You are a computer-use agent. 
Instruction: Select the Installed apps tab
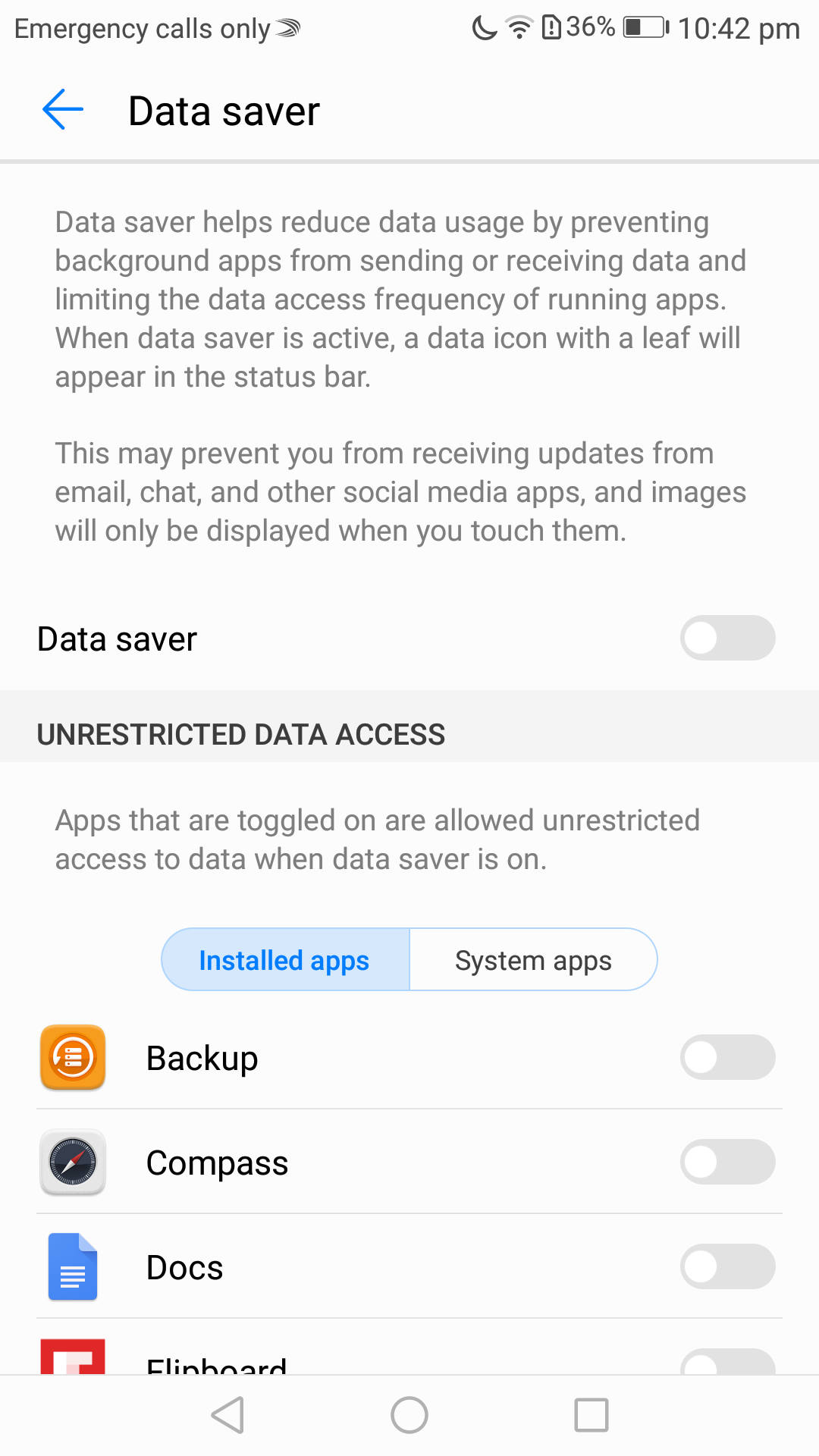(285, 959)
